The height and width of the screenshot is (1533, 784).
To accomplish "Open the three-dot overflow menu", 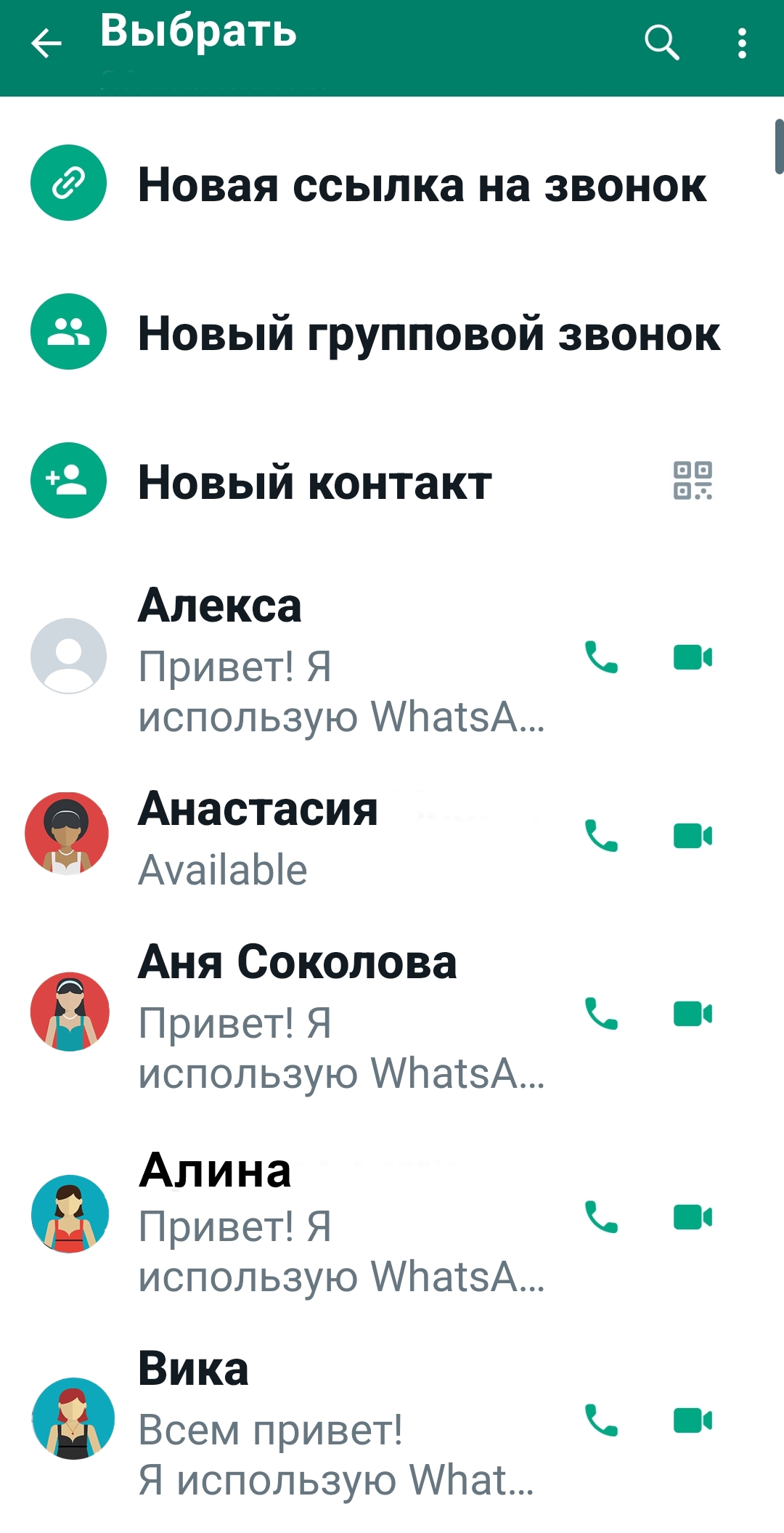I will [x=741, y=44].
